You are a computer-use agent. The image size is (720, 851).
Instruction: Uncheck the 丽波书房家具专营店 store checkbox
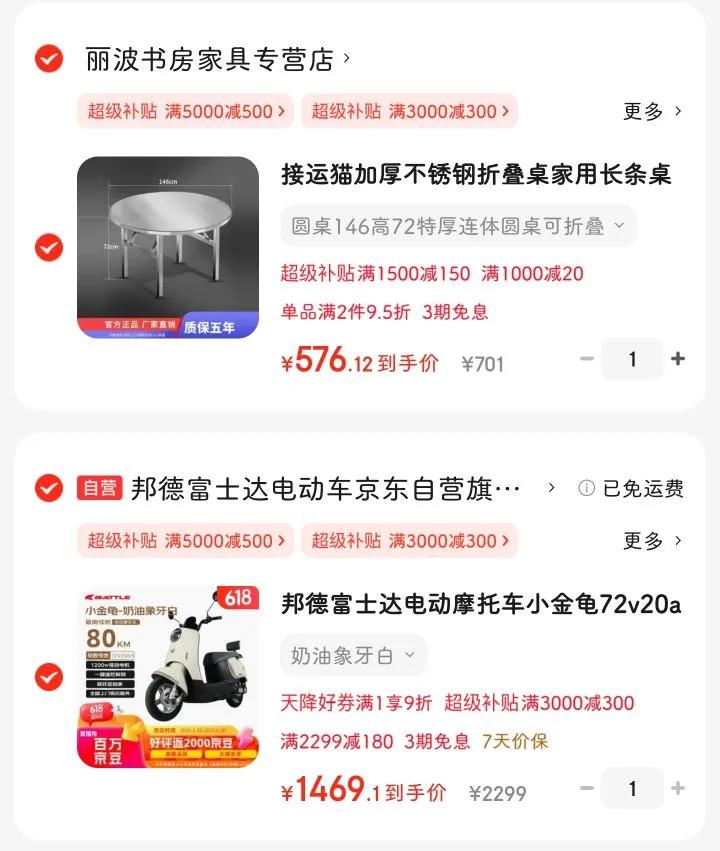click(49, 59)
